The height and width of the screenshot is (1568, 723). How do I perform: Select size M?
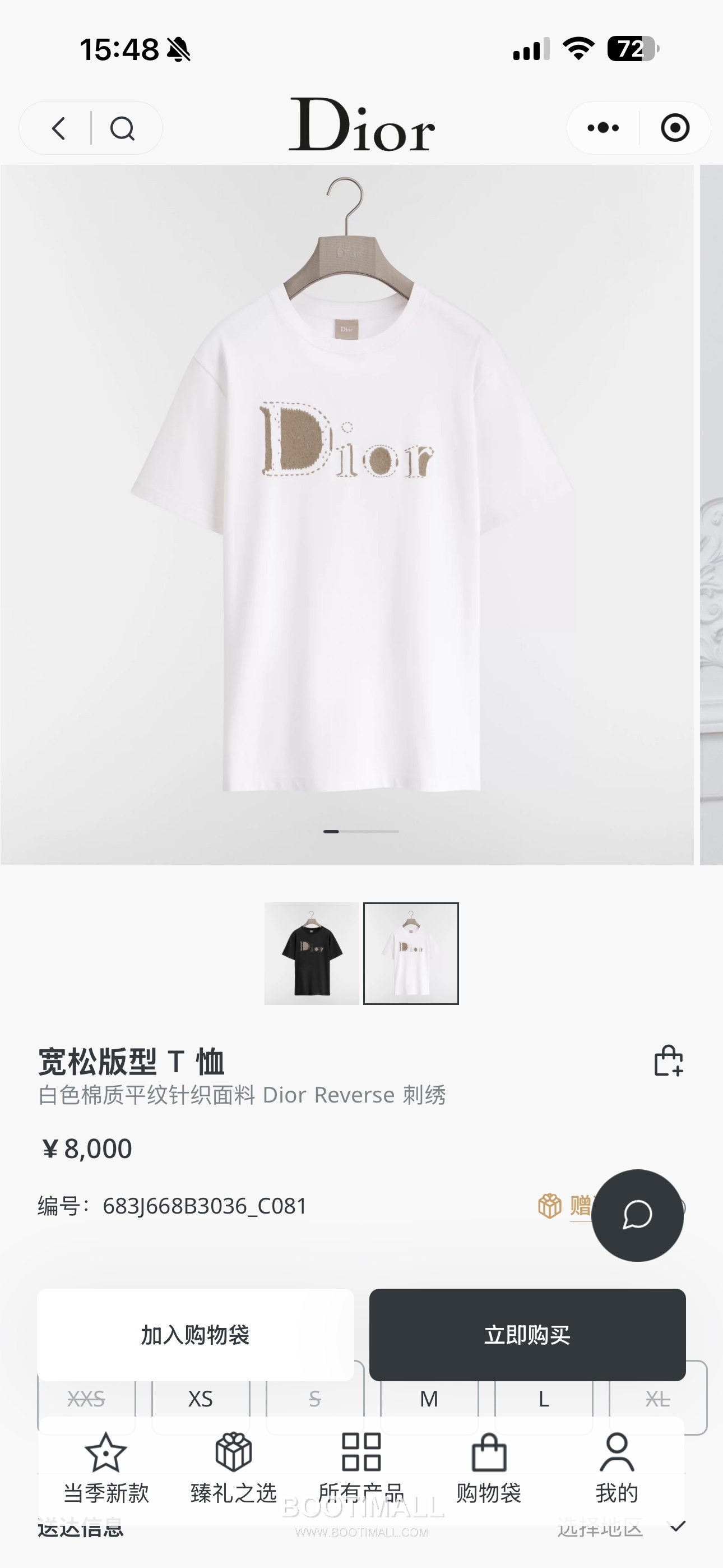429,1398
